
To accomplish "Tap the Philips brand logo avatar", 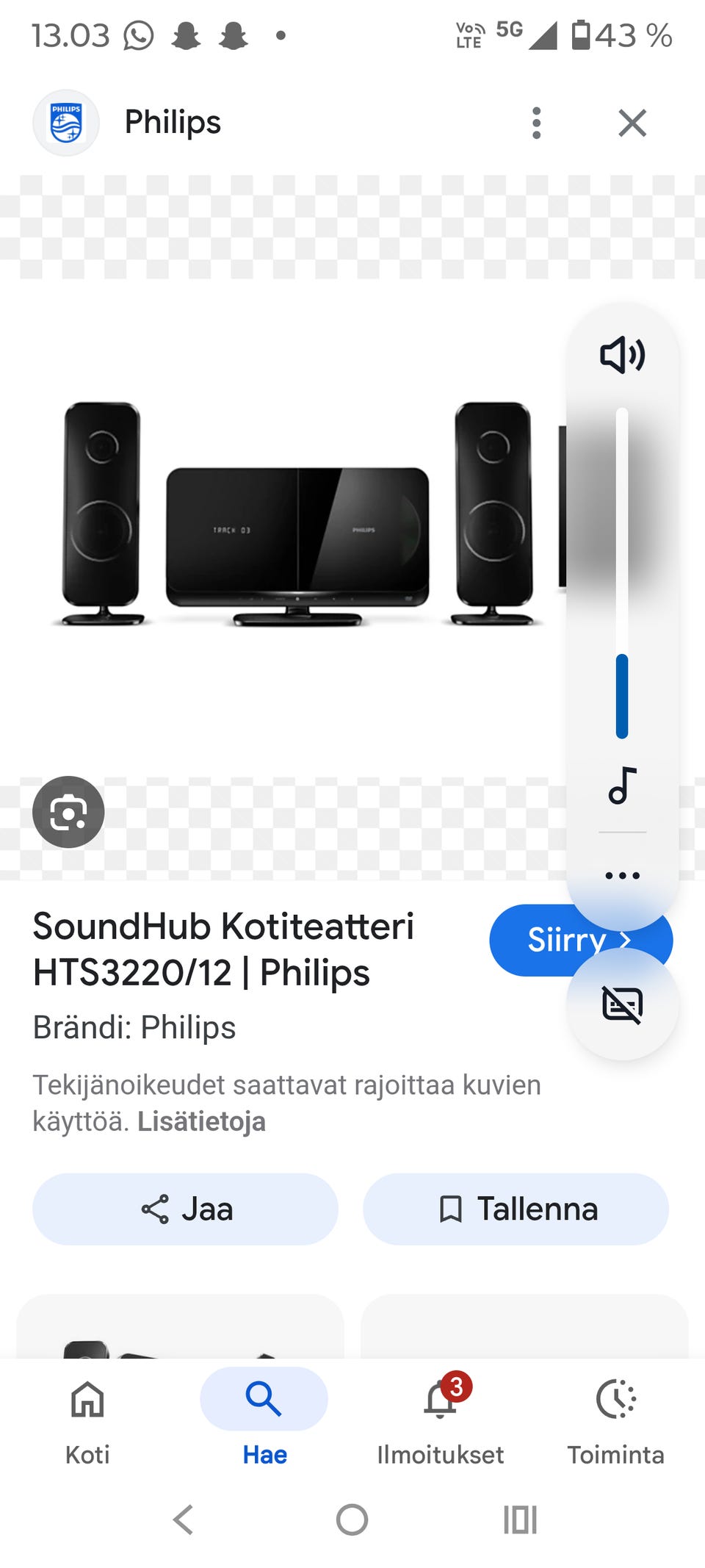I will tap(66, 122).
